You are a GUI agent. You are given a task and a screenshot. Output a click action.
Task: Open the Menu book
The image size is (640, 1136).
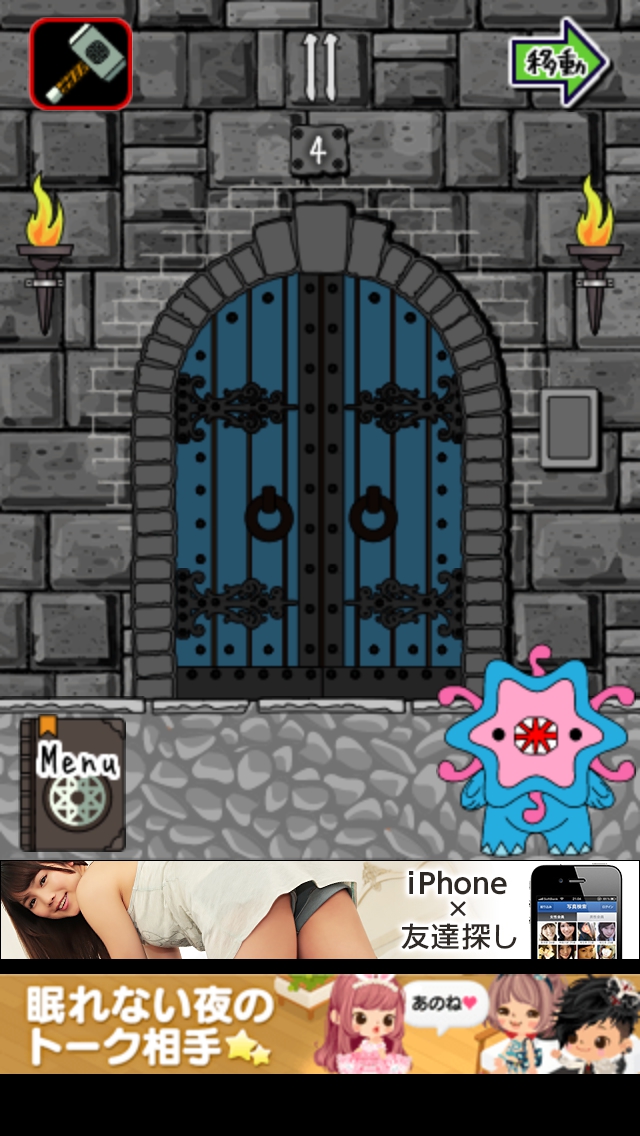coord(73,783)
